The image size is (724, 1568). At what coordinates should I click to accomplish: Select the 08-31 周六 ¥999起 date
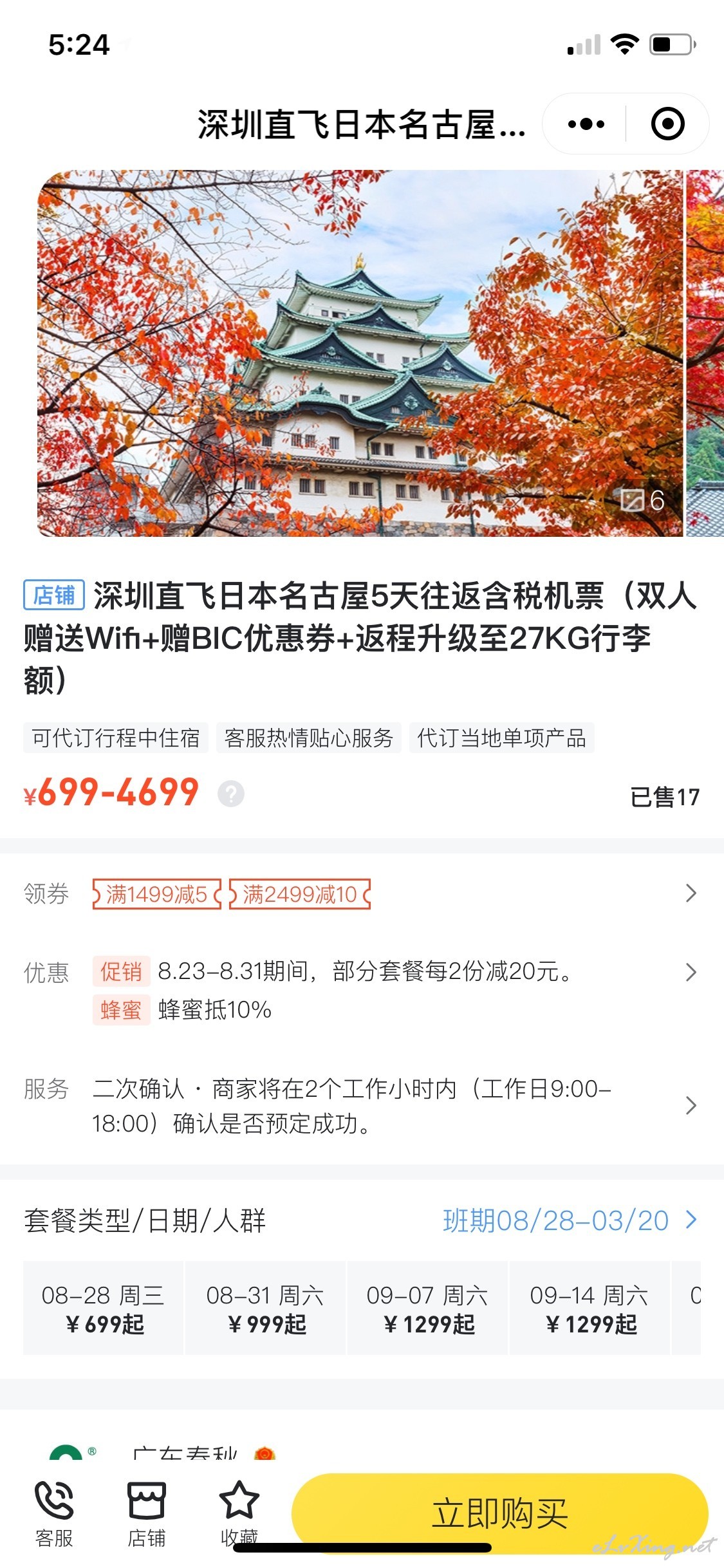[266, 1308]
